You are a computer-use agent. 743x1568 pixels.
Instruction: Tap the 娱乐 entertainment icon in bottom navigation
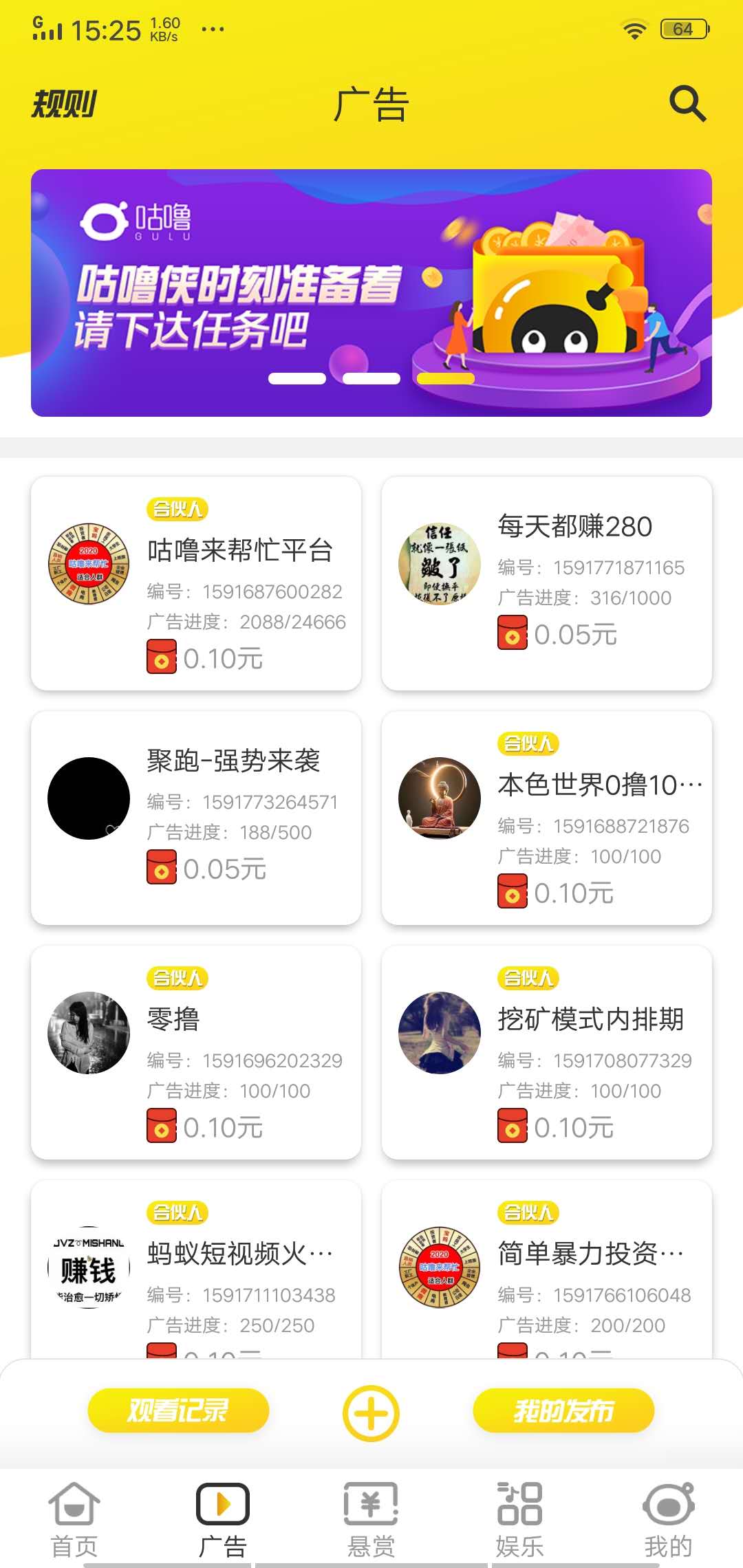tap(519, 1503)
